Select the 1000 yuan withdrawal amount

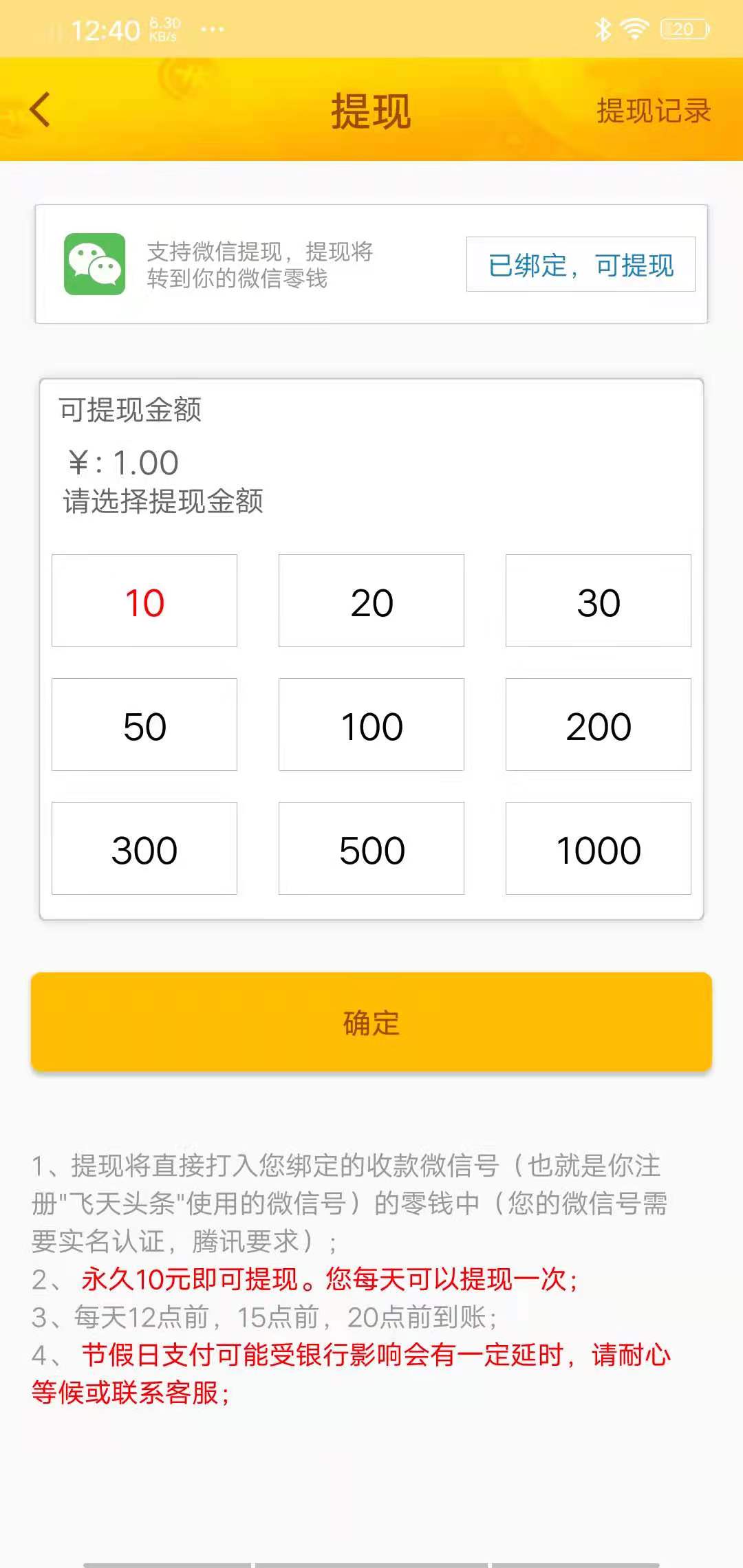(x=598, y=848)
